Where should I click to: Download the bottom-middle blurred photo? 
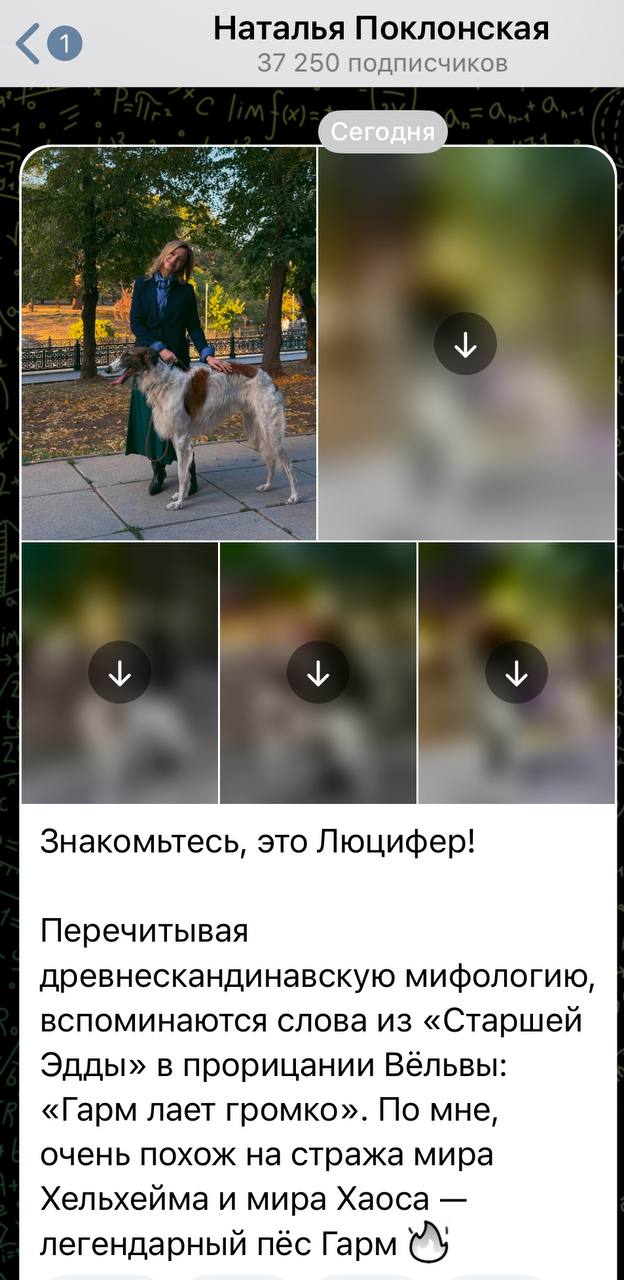click(x=318, y=672)
